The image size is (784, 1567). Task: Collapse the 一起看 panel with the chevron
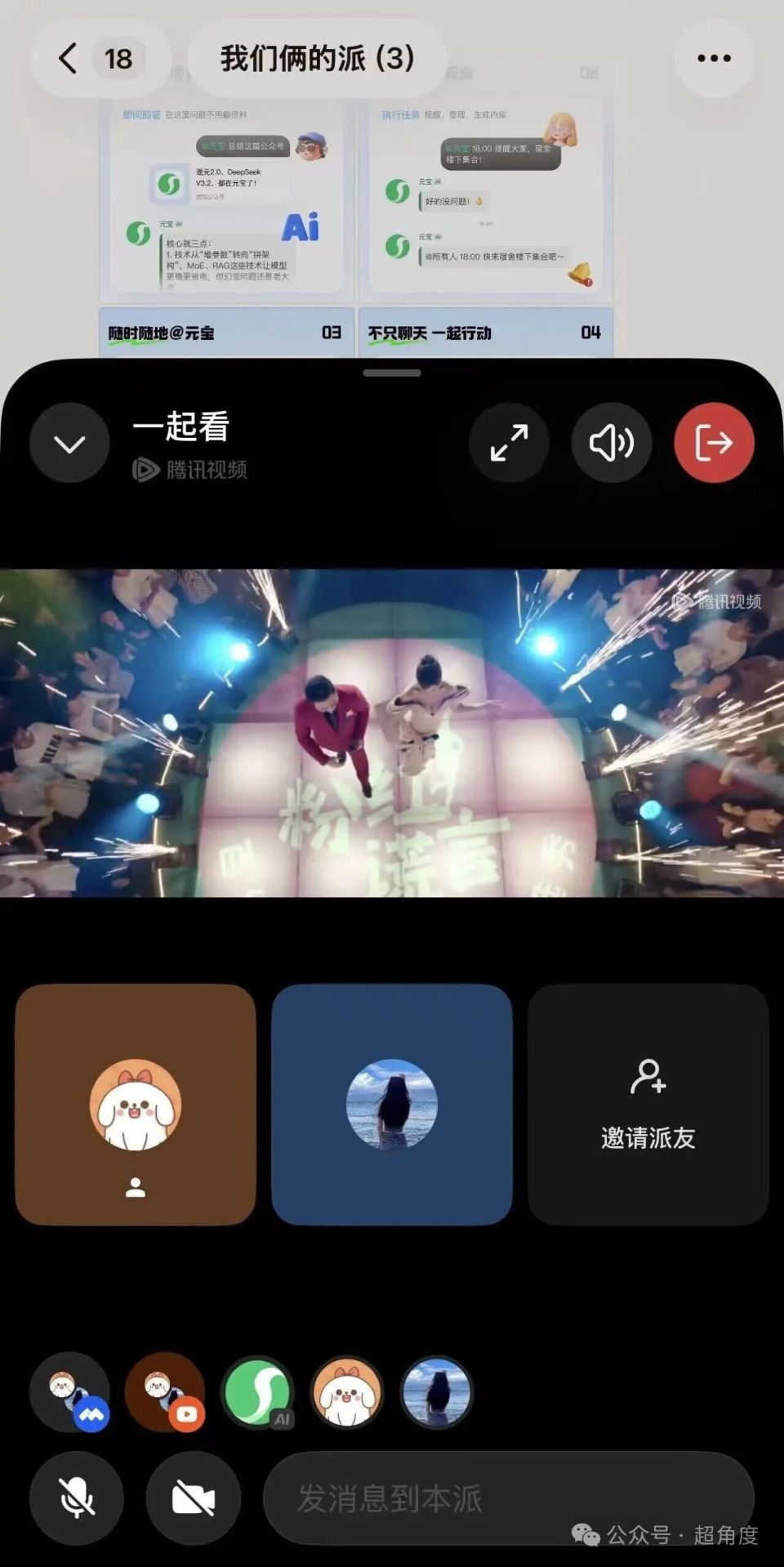(x=69, y=442)
